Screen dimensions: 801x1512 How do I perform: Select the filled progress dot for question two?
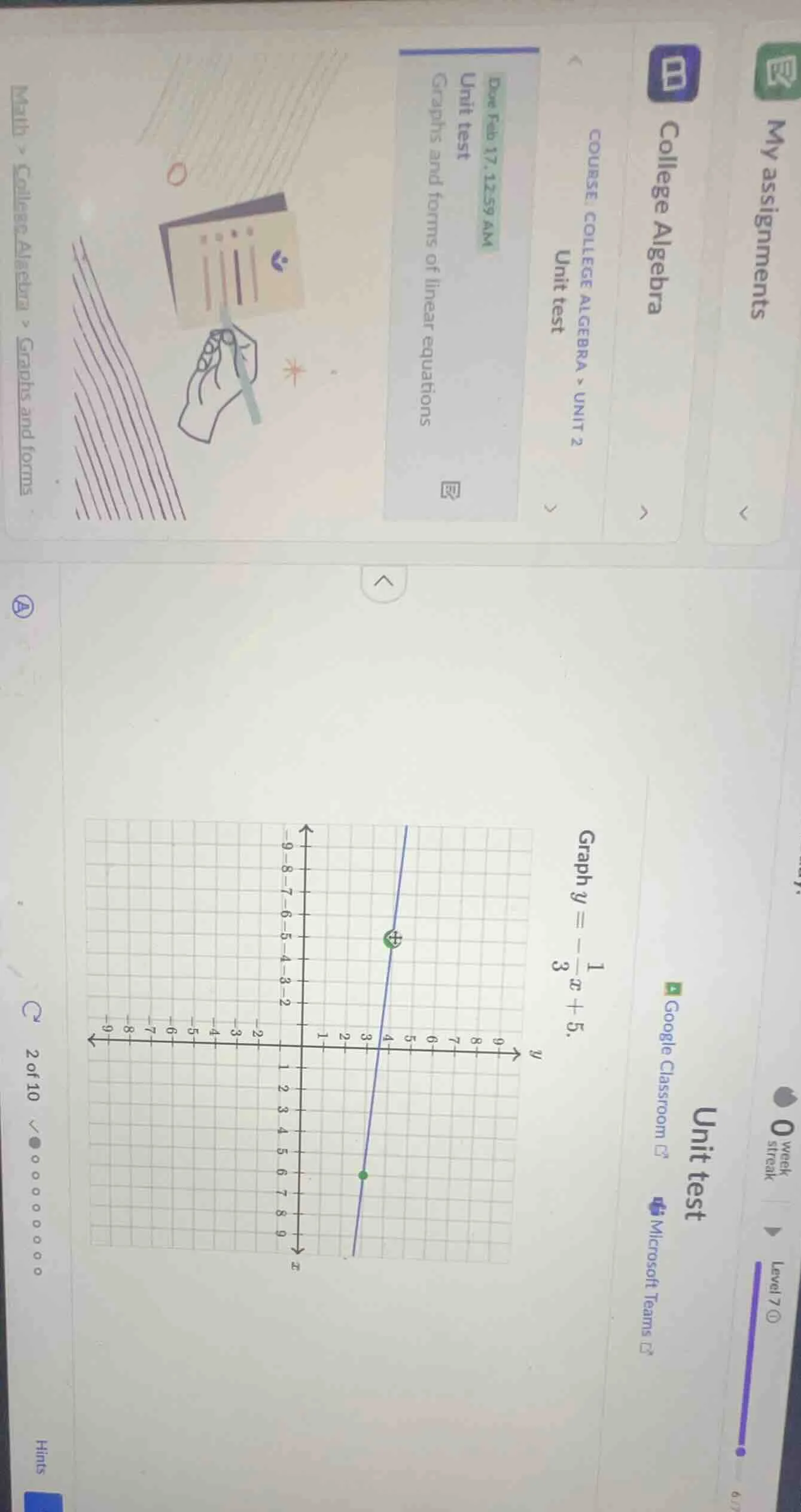[x=35, y=1142]
